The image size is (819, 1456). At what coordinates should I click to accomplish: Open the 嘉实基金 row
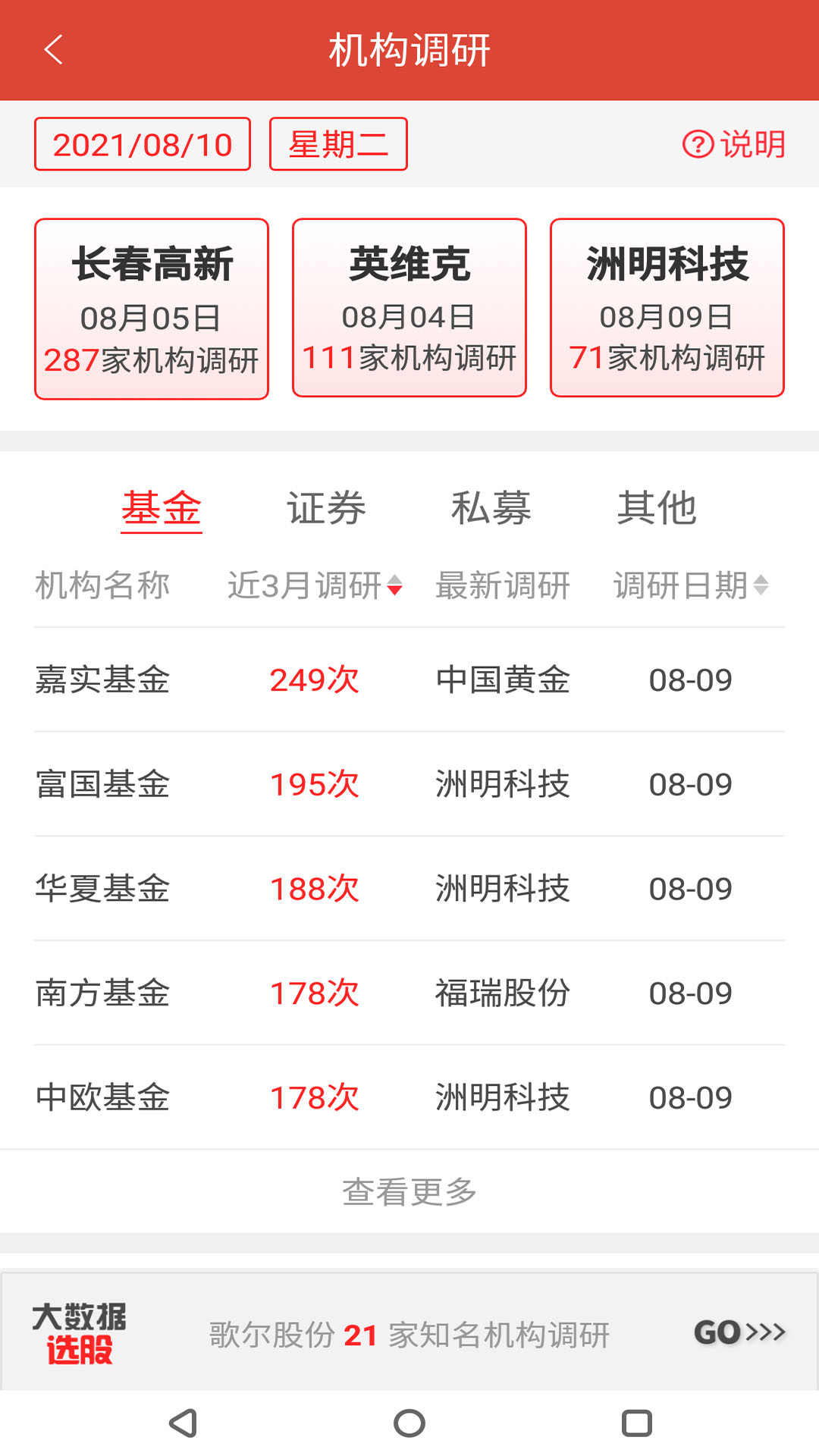[409, 679]
